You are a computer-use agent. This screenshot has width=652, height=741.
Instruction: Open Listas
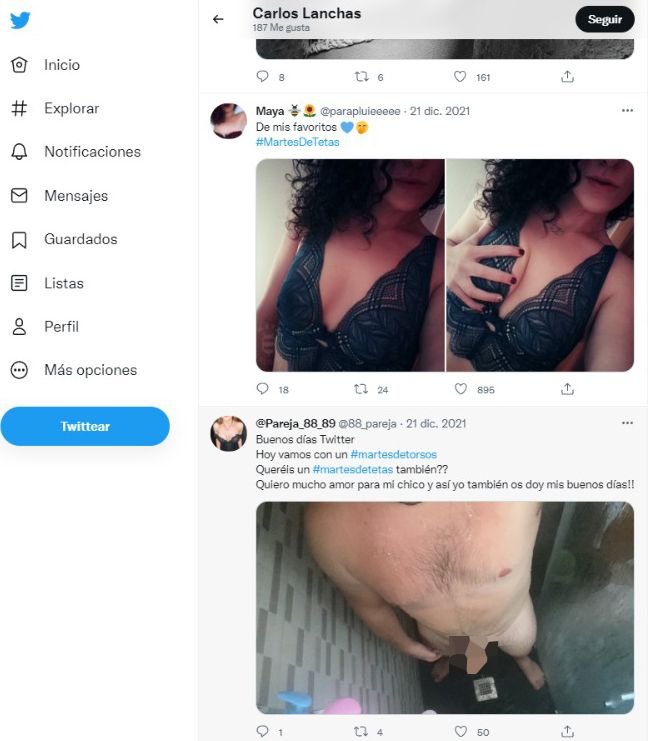click(x=63, y=283)
